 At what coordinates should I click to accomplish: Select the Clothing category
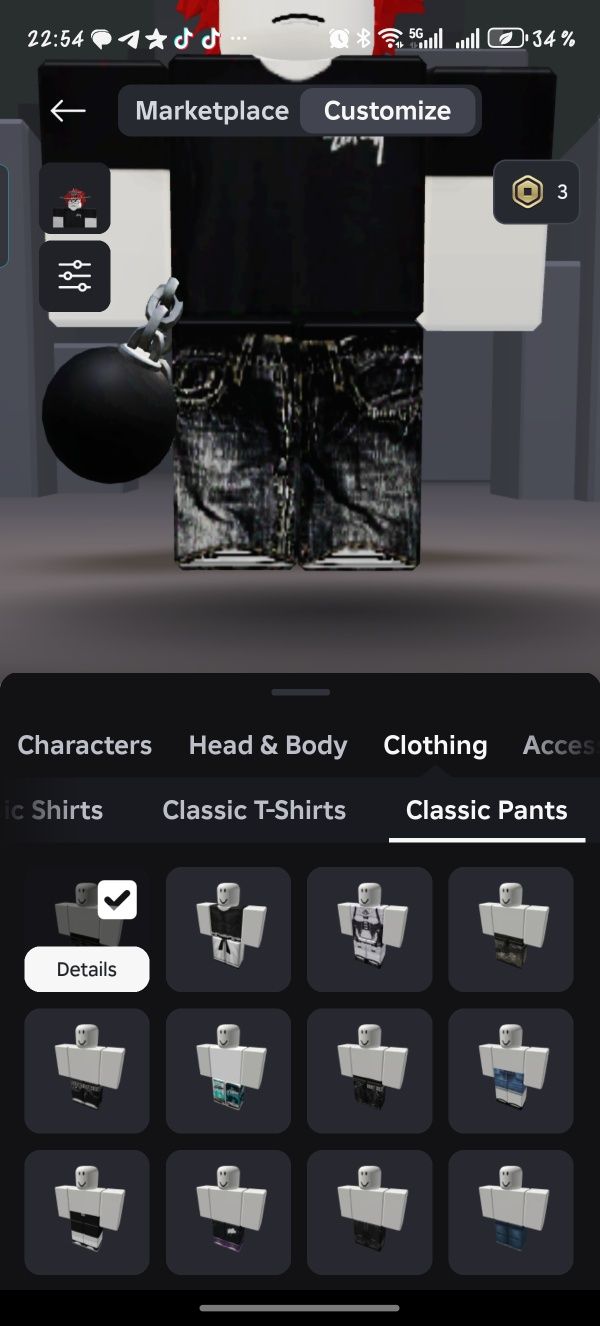(435, 745)
